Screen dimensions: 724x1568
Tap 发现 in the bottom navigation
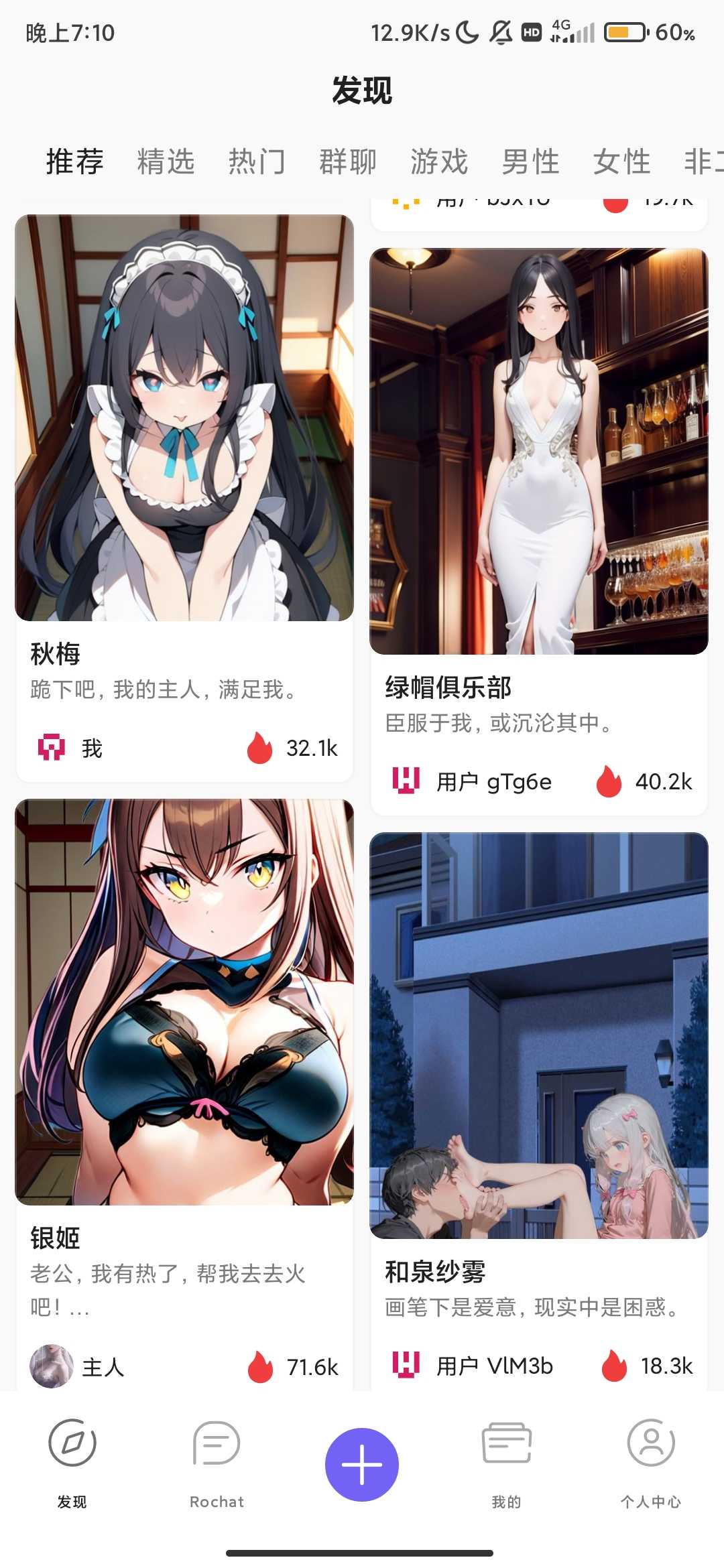point(72,1462)
